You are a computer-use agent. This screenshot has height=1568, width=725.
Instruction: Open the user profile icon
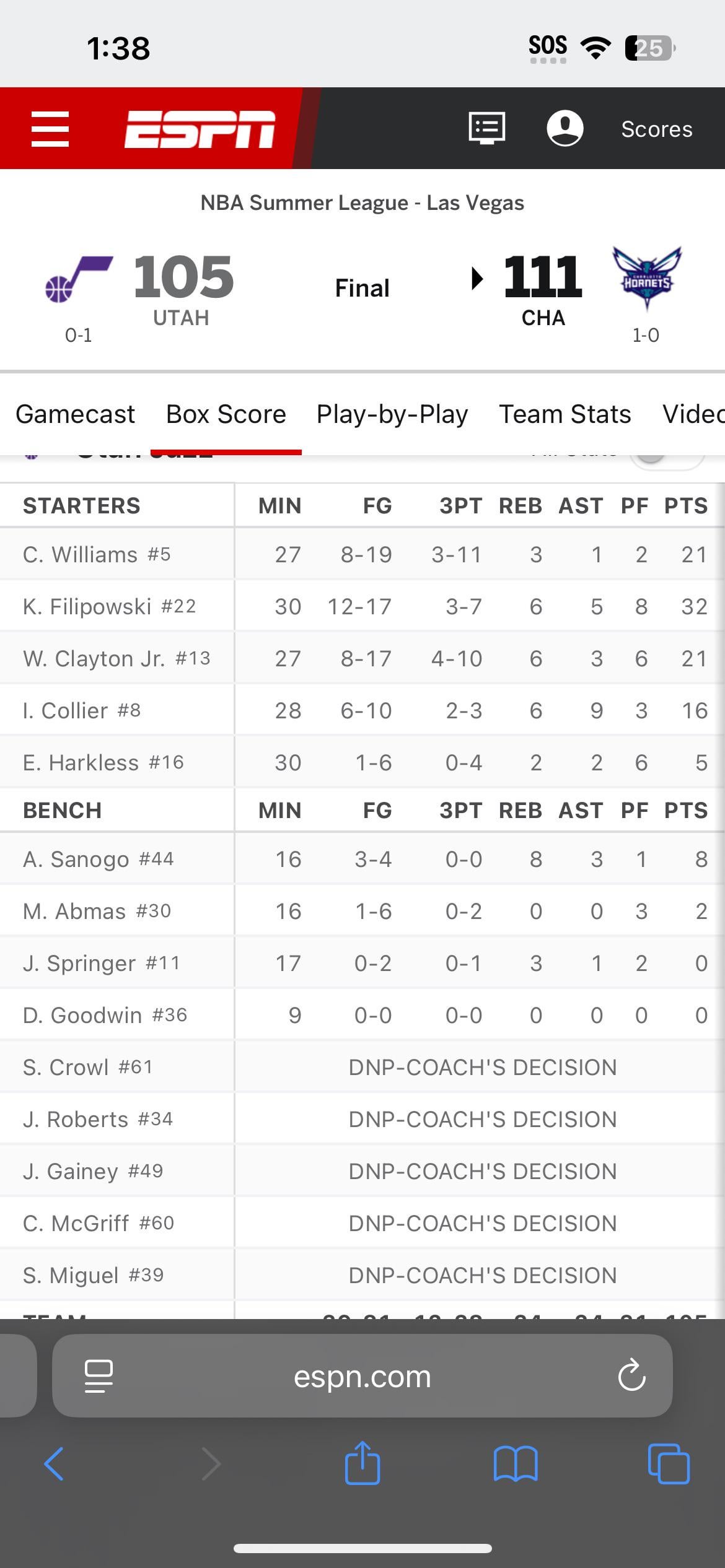pyautogui.click(x=565, y=128)
